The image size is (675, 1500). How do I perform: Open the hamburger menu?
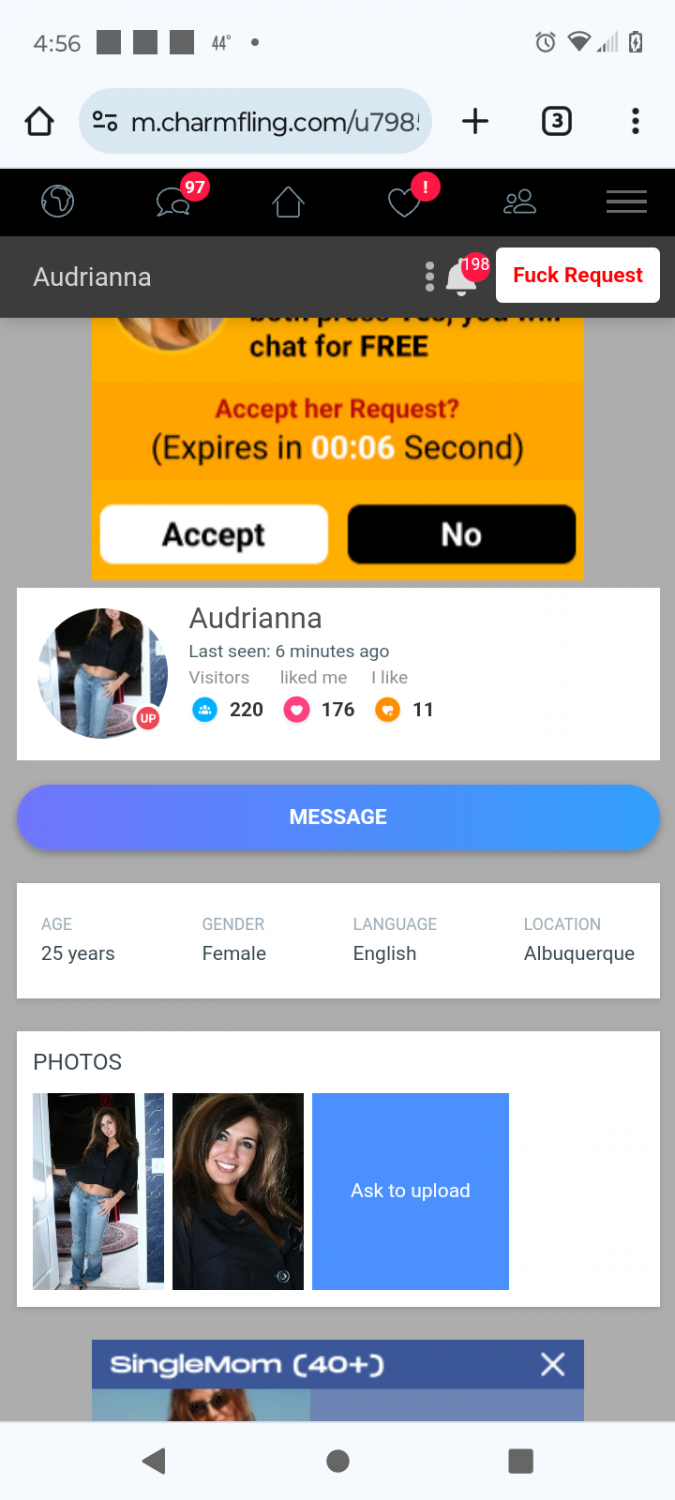tap(626, 202)
